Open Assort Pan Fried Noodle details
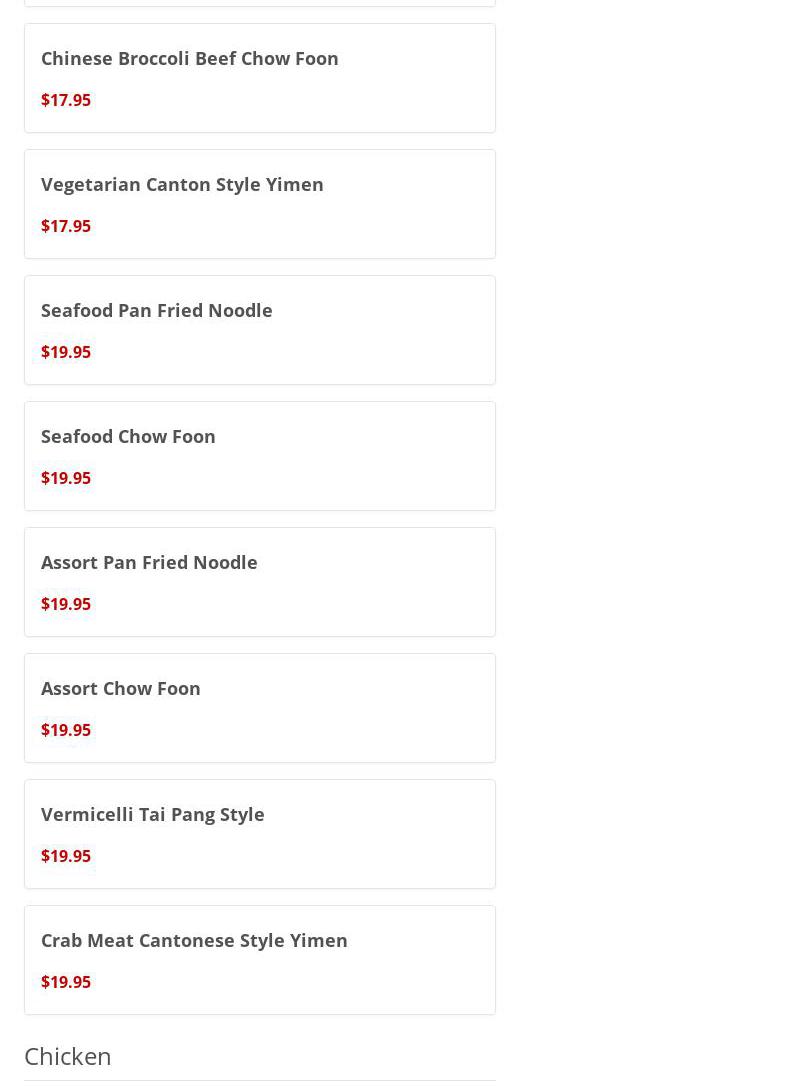Image resolution: width=785 pixels, height=1090 pixels. pyautogui.click(x=259, y=582)
